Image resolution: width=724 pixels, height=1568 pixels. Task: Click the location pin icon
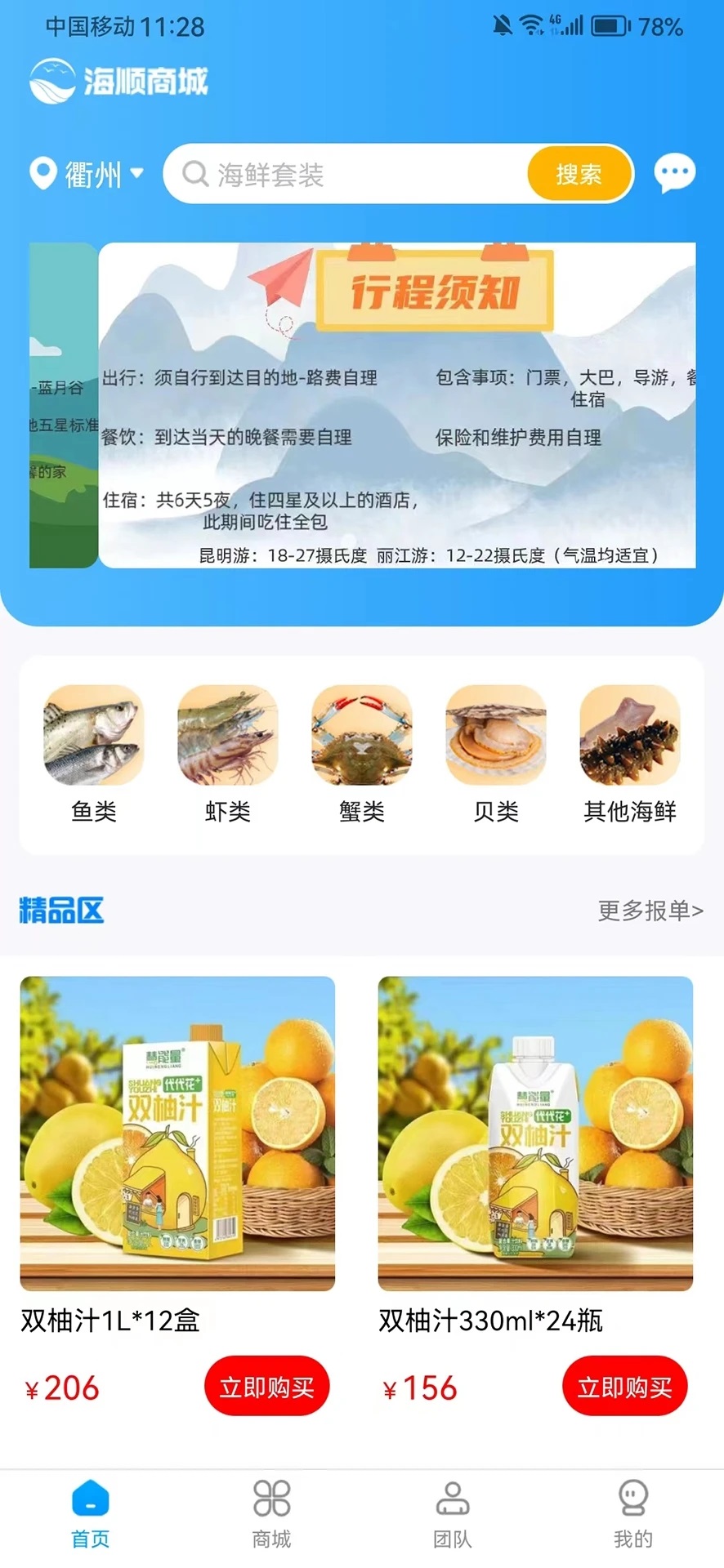coord(45,173)
